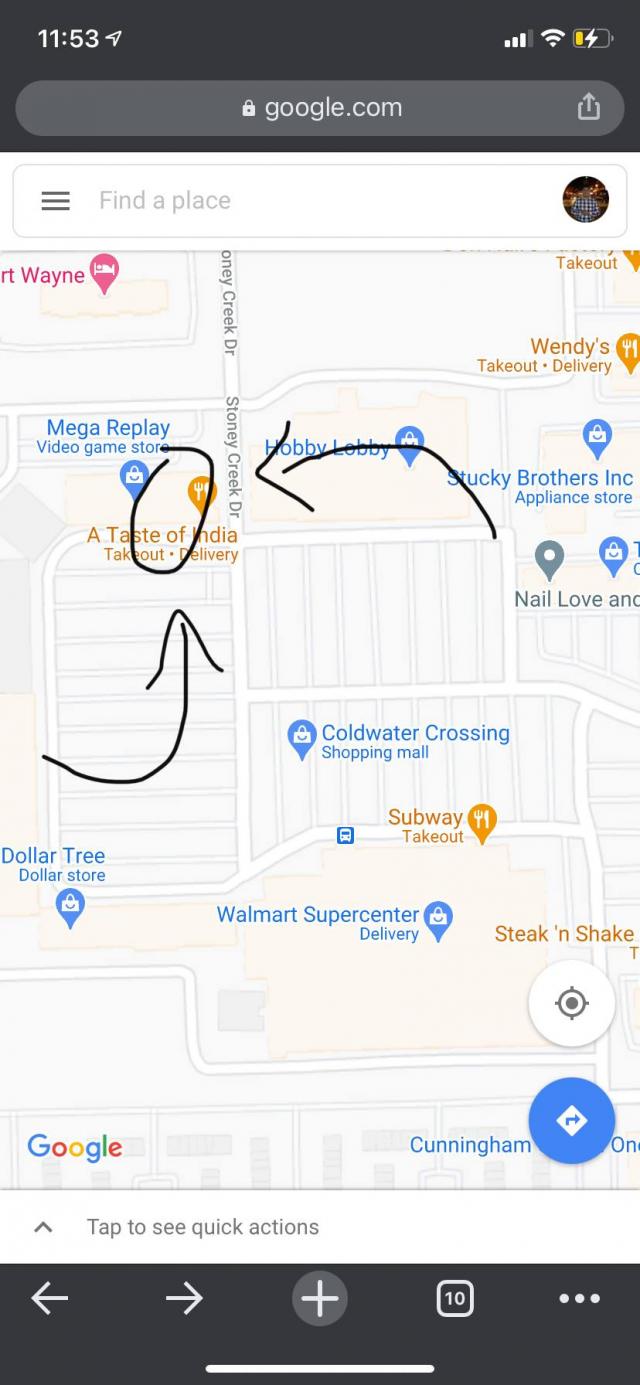Center map on my current location
This screenshot has width=640, height=1385.
(x=571, y=1003)
